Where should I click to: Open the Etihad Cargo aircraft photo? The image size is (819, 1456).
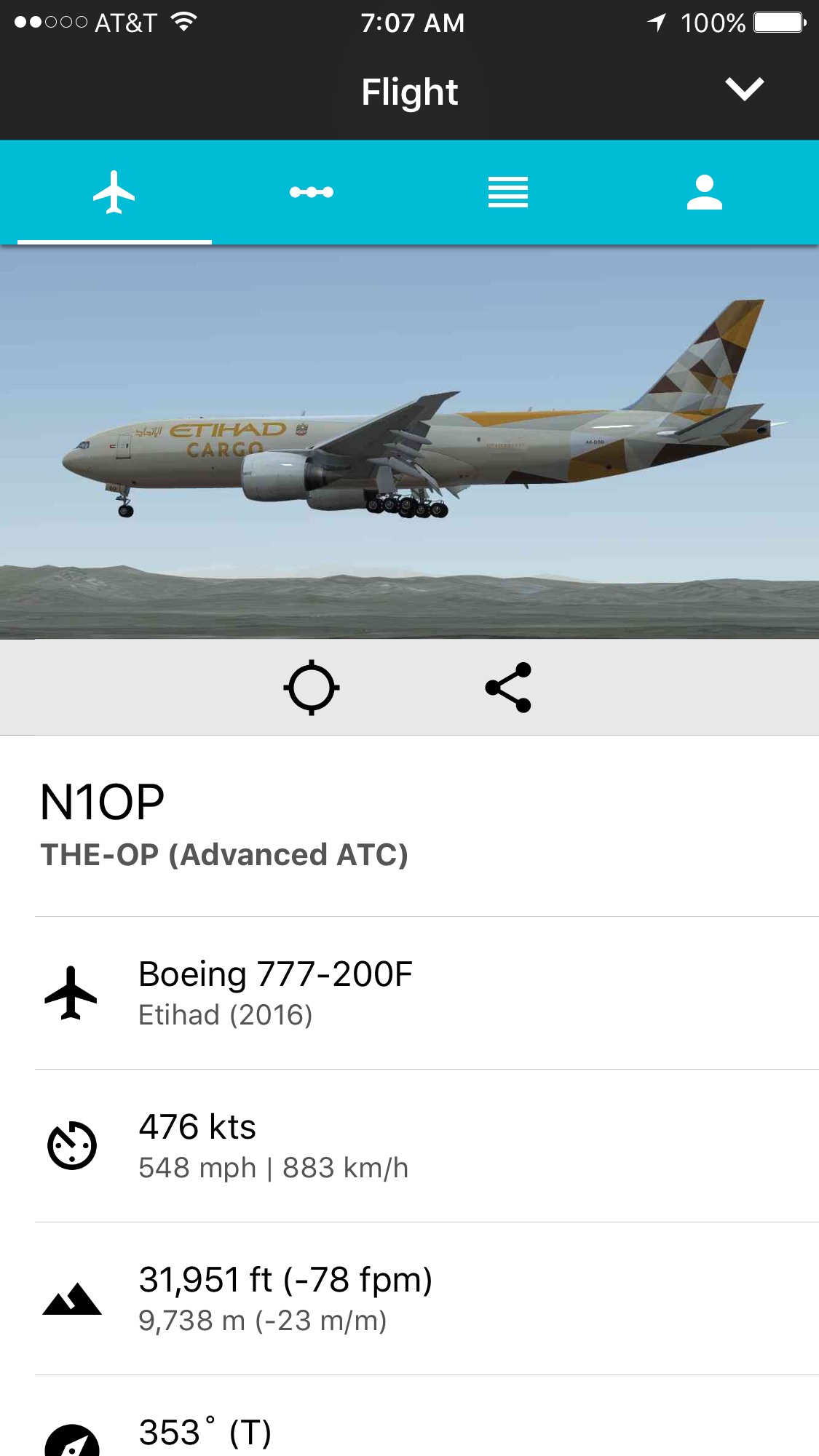pyautogui.click(x=409, y=442)
